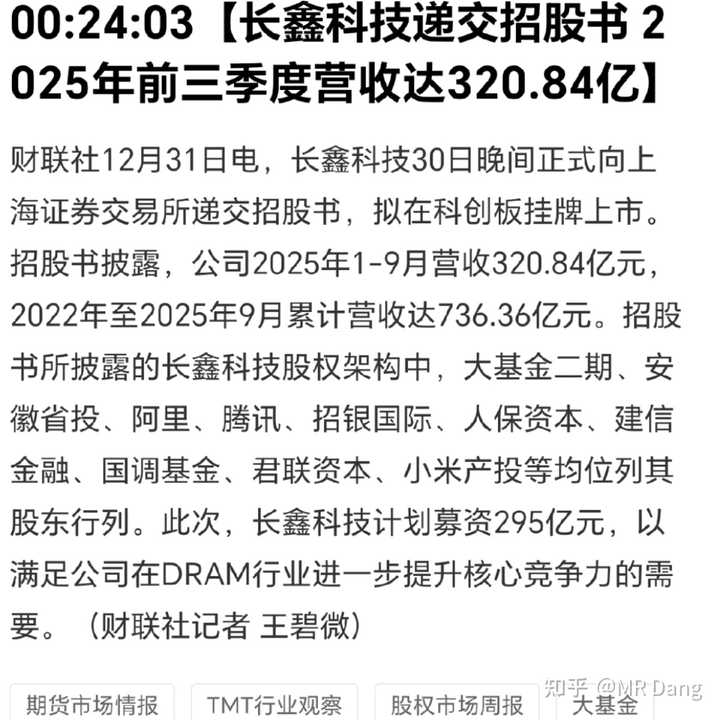Tap the 大基金 tag chip
Image resolution: width=720 pixels, height=720 pixels.
[604, 704]
